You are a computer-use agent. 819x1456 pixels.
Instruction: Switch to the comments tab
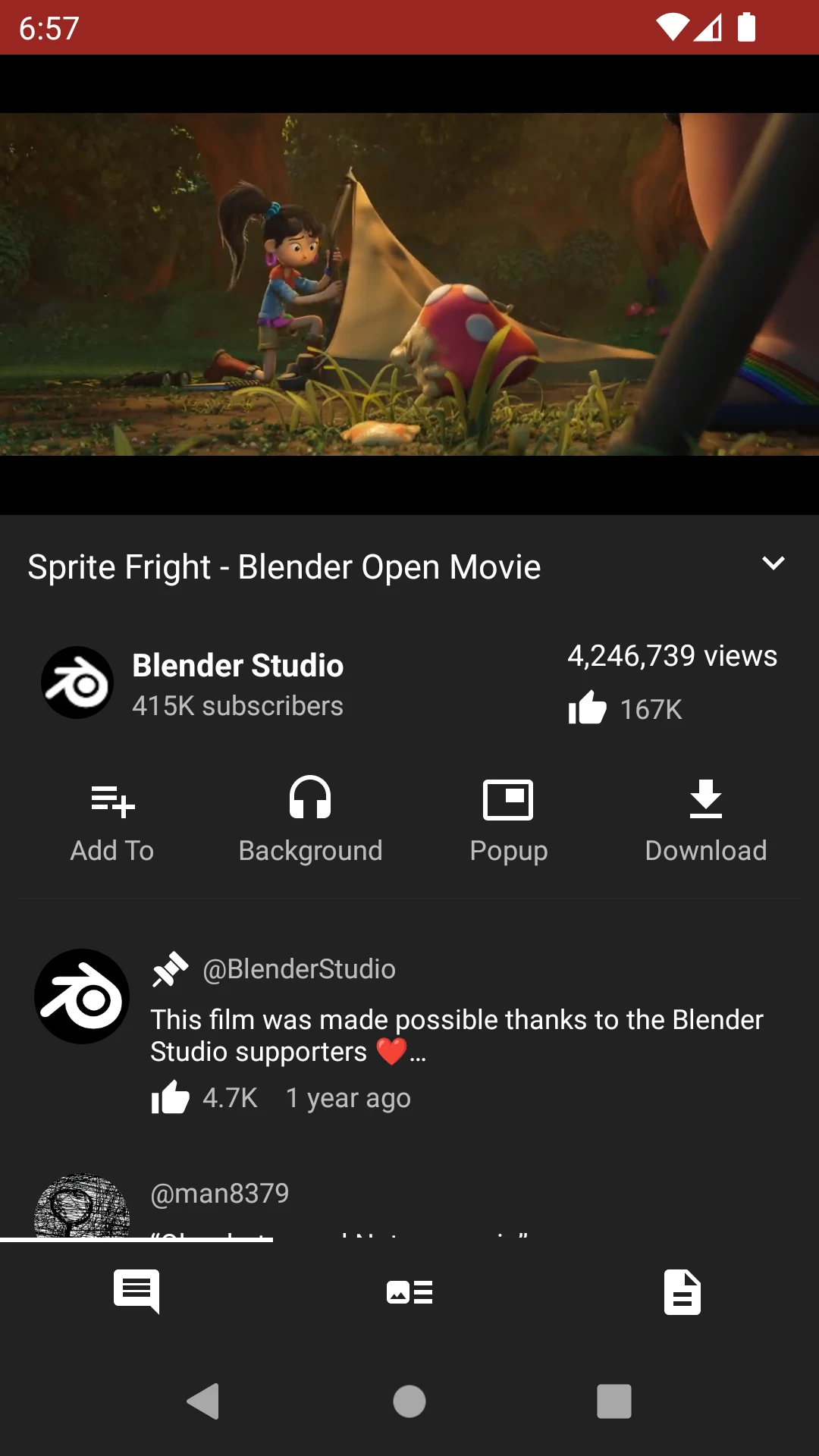pos(136,1291)
